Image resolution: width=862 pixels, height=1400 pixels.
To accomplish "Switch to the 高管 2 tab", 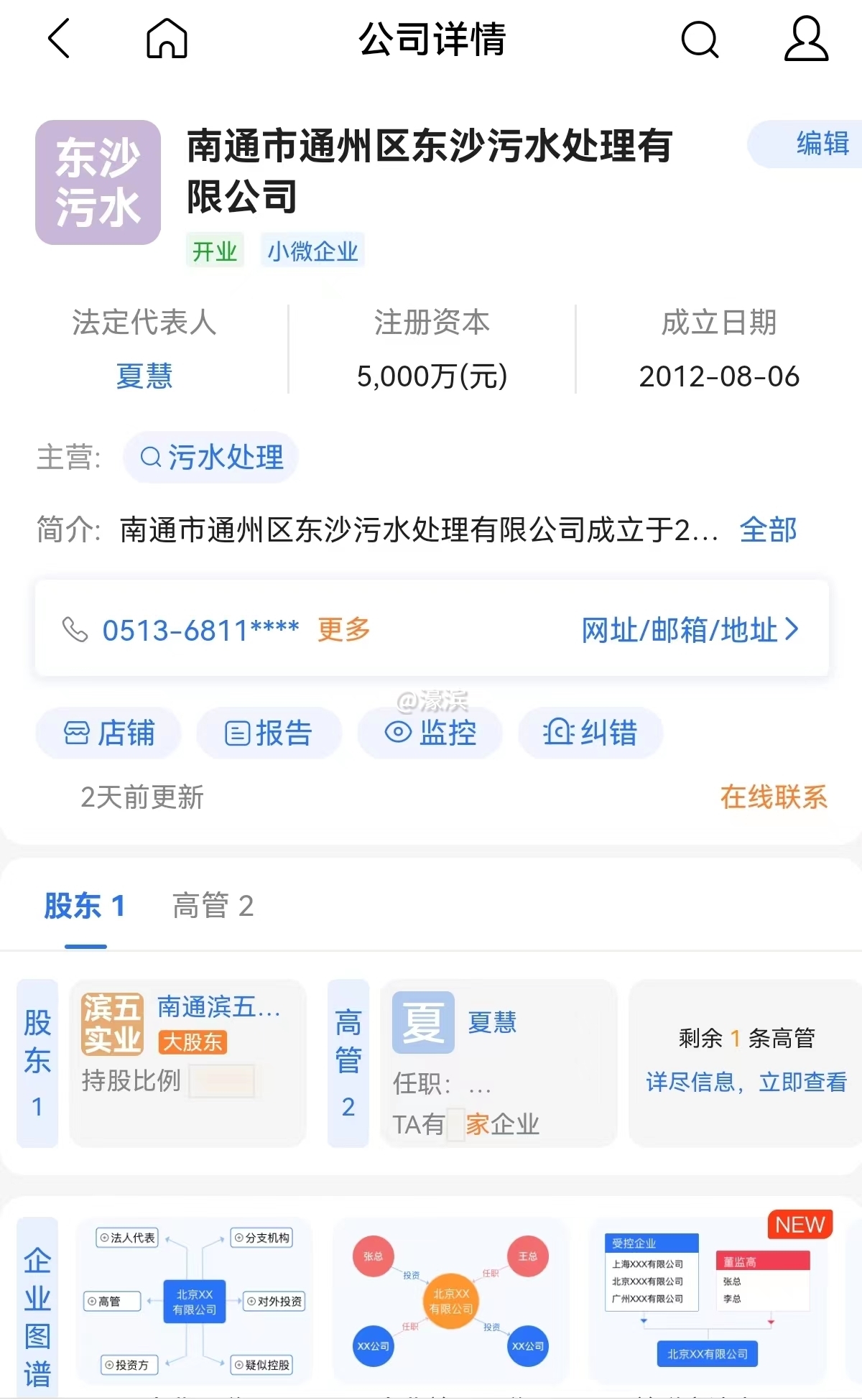I will 213,907.
